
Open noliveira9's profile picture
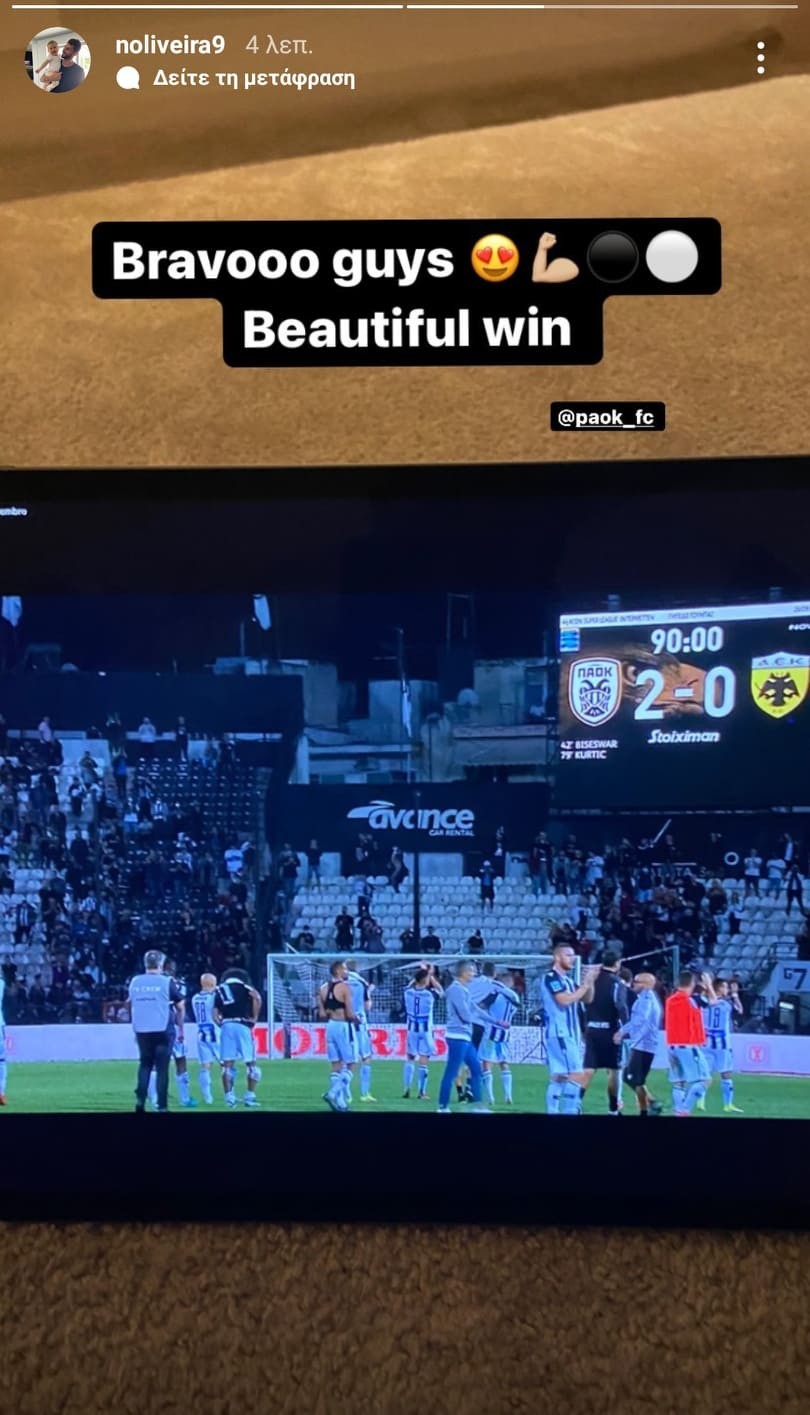pyautogui.click(x=57, y=60)
